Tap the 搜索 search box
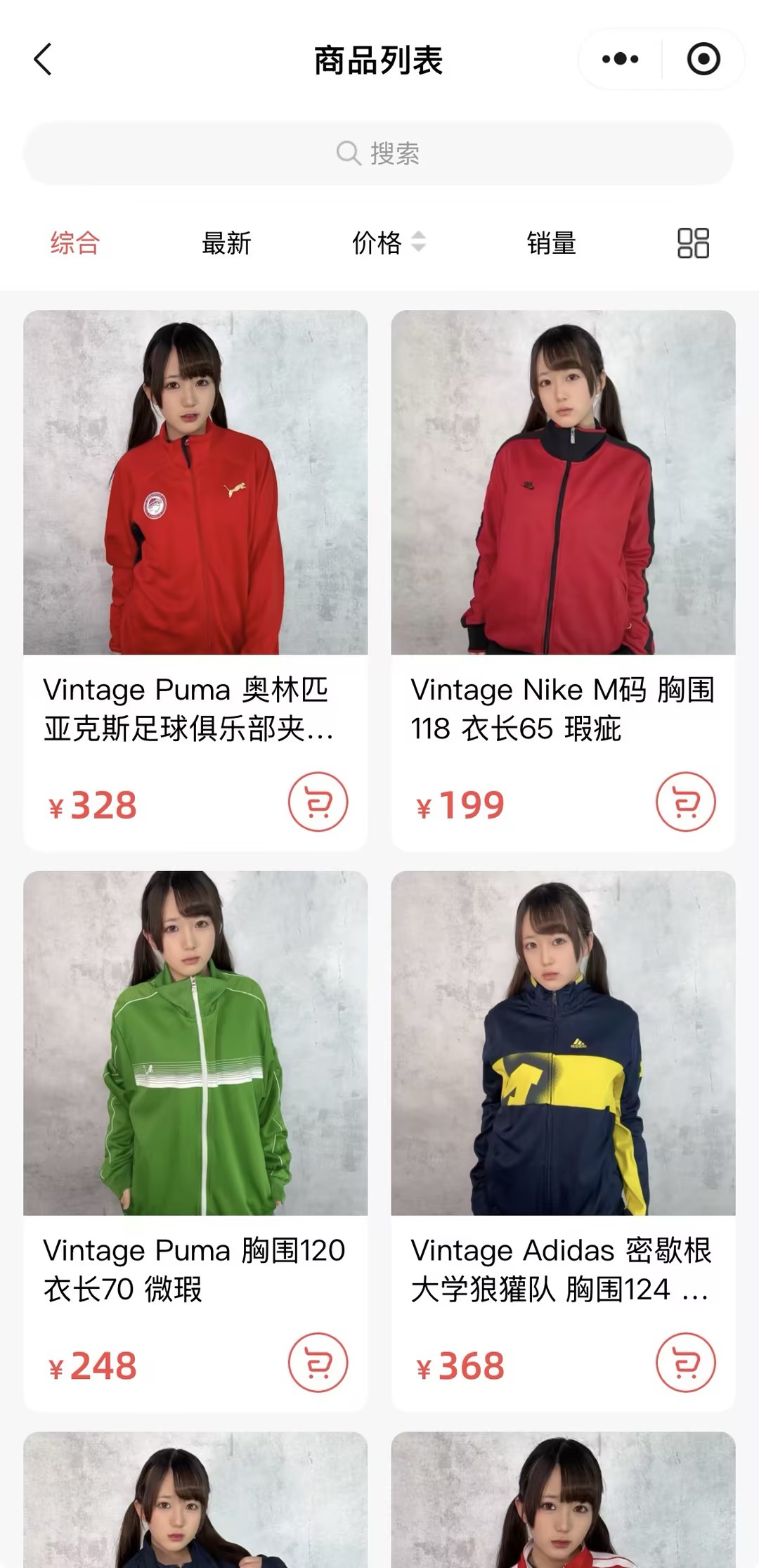 point(378,153)
